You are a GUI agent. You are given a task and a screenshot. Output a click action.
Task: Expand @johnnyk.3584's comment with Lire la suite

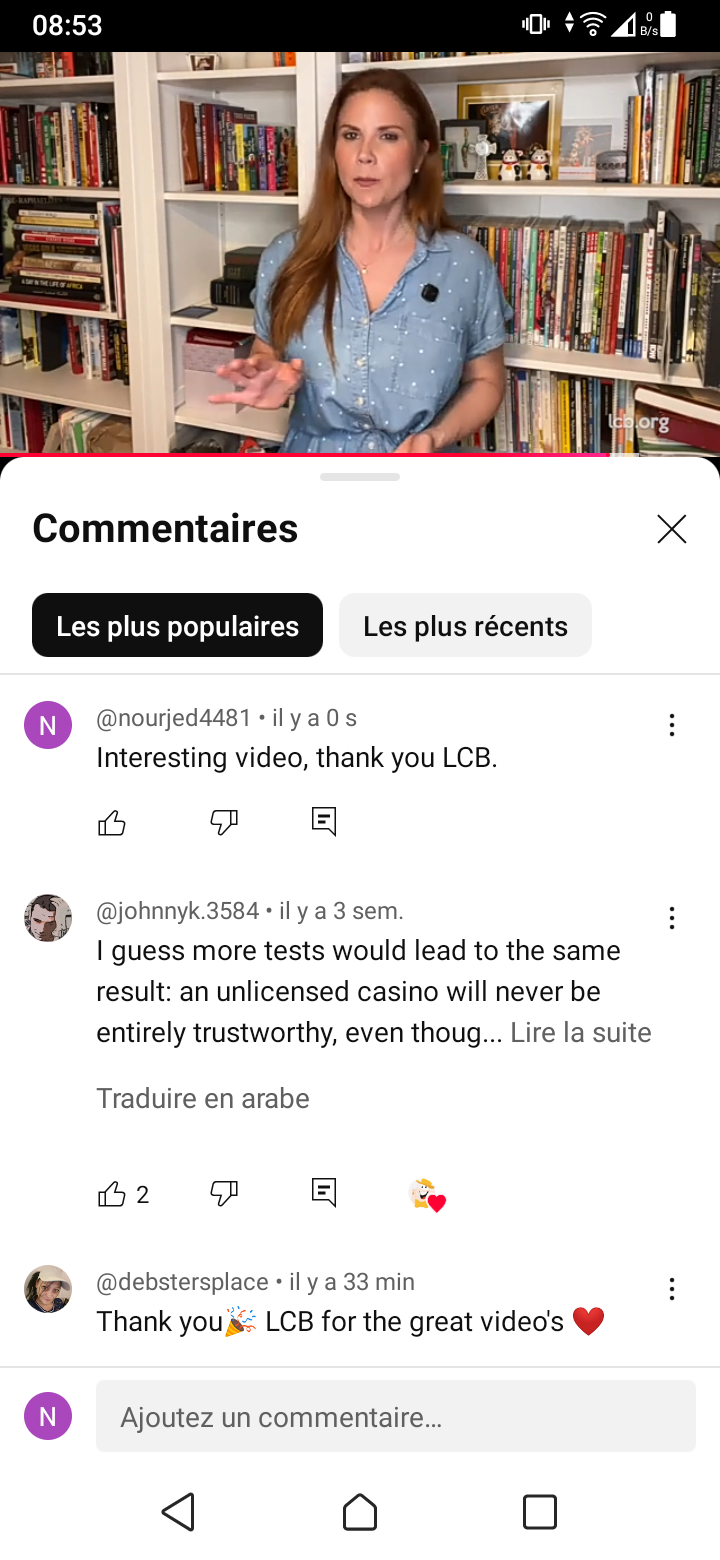pos(580,1033)
